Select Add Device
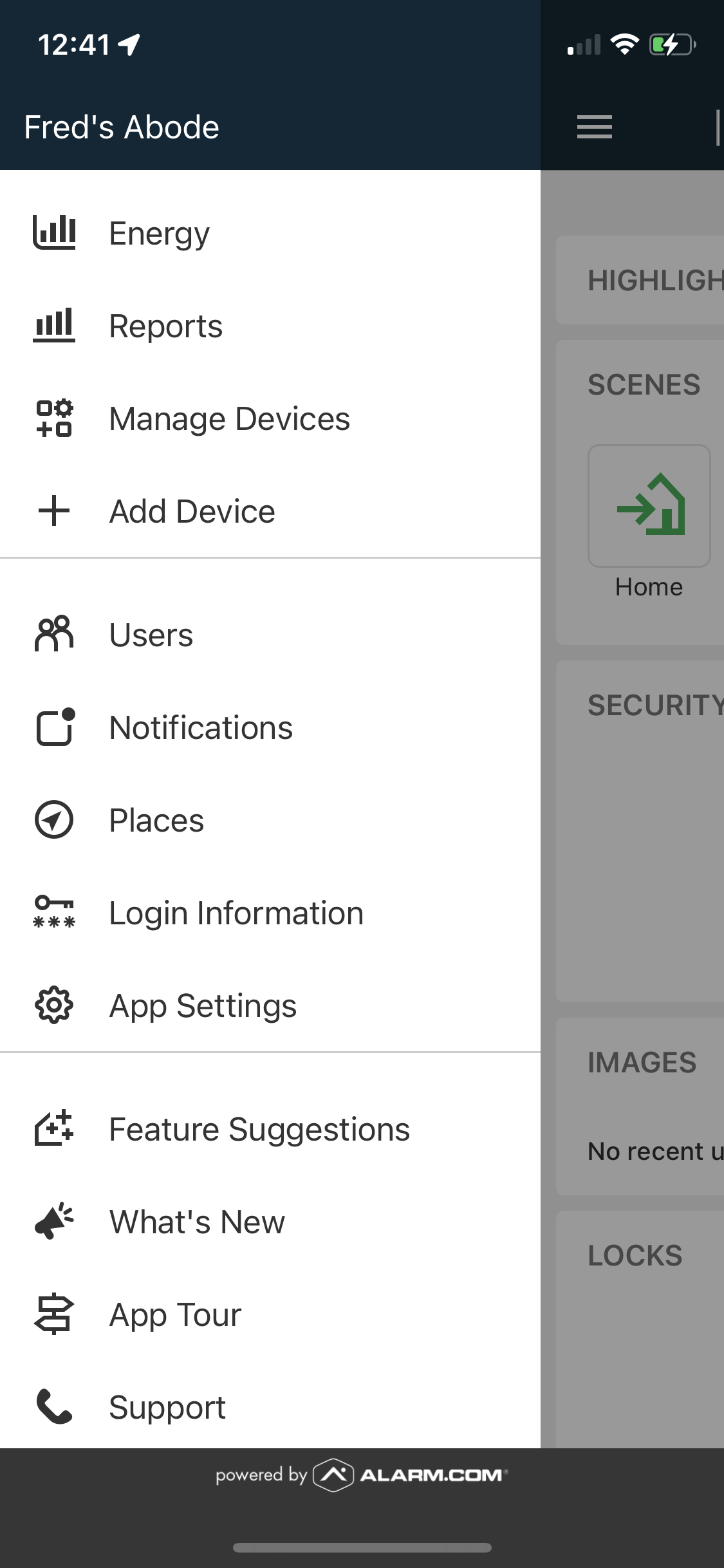724x1568 pixels. pyautogui.click(x=192, y=511)
